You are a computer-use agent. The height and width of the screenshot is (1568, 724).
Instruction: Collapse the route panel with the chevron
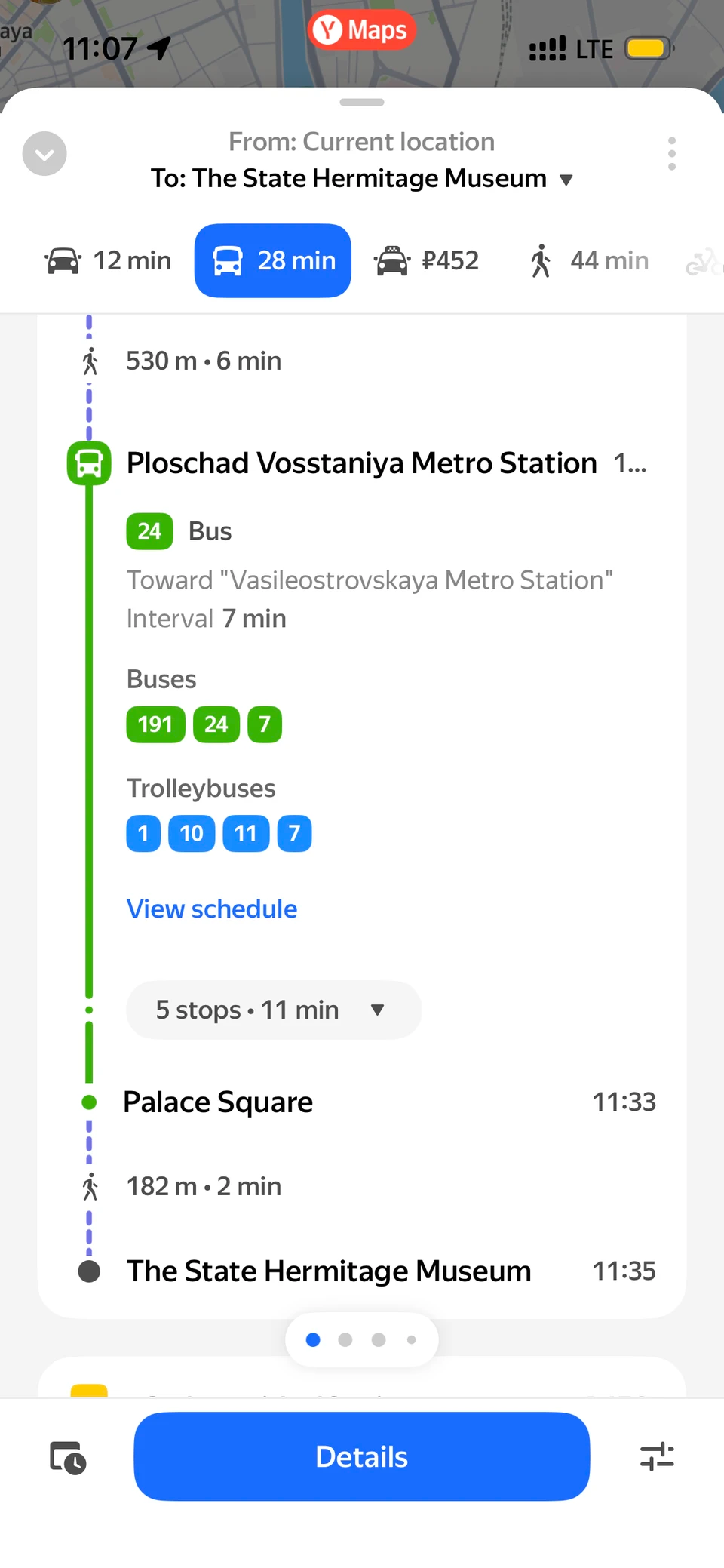(x=44, y=154)
